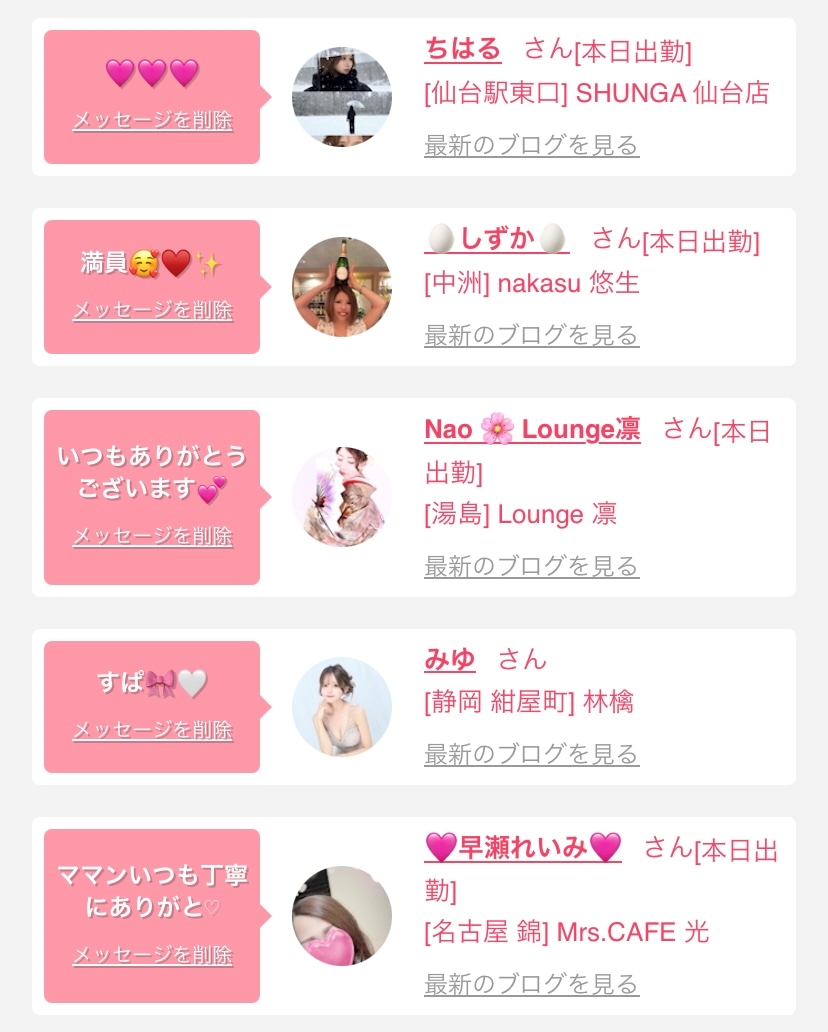Tap Nao's round profile photo

point(342,497)
